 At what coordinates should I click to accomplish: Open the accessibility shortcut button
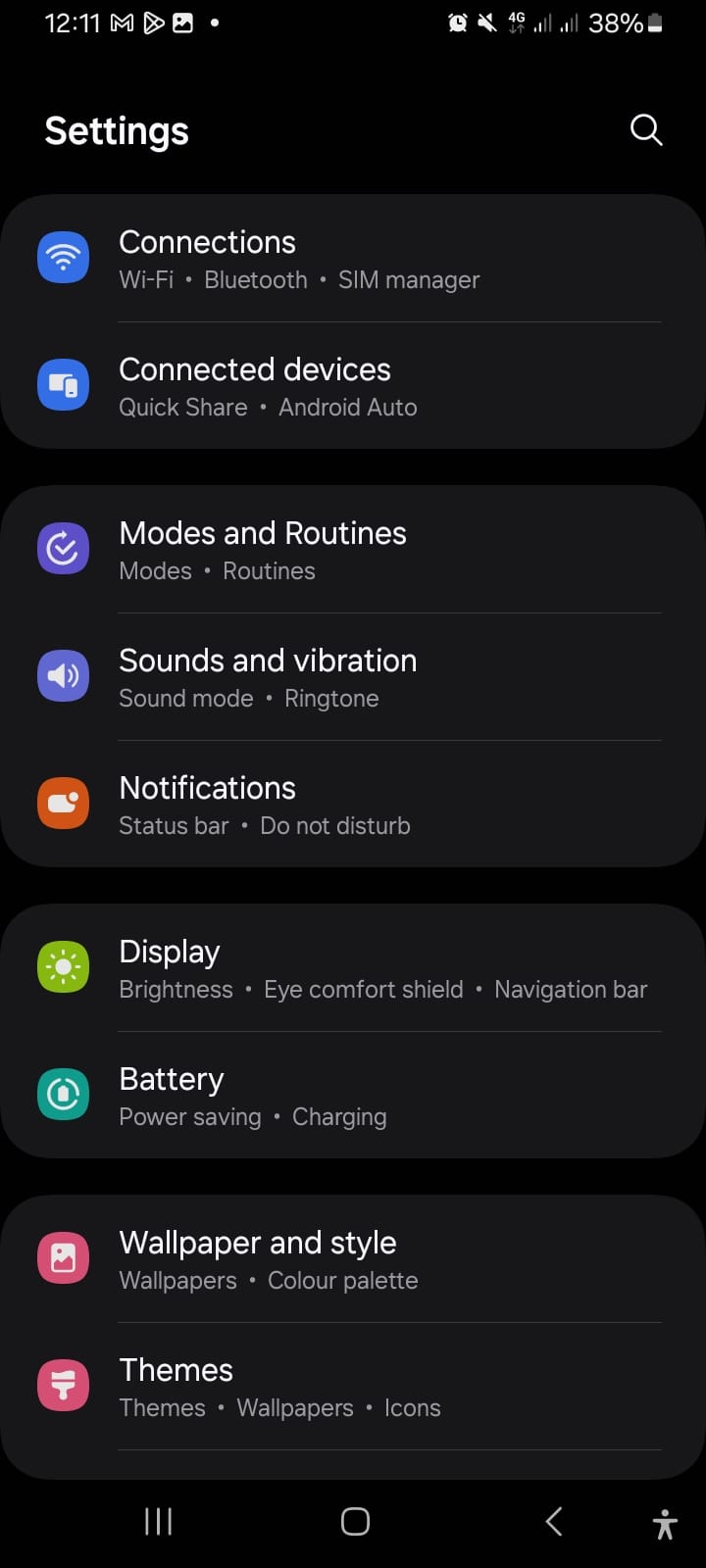click(x=665, y=1524)
